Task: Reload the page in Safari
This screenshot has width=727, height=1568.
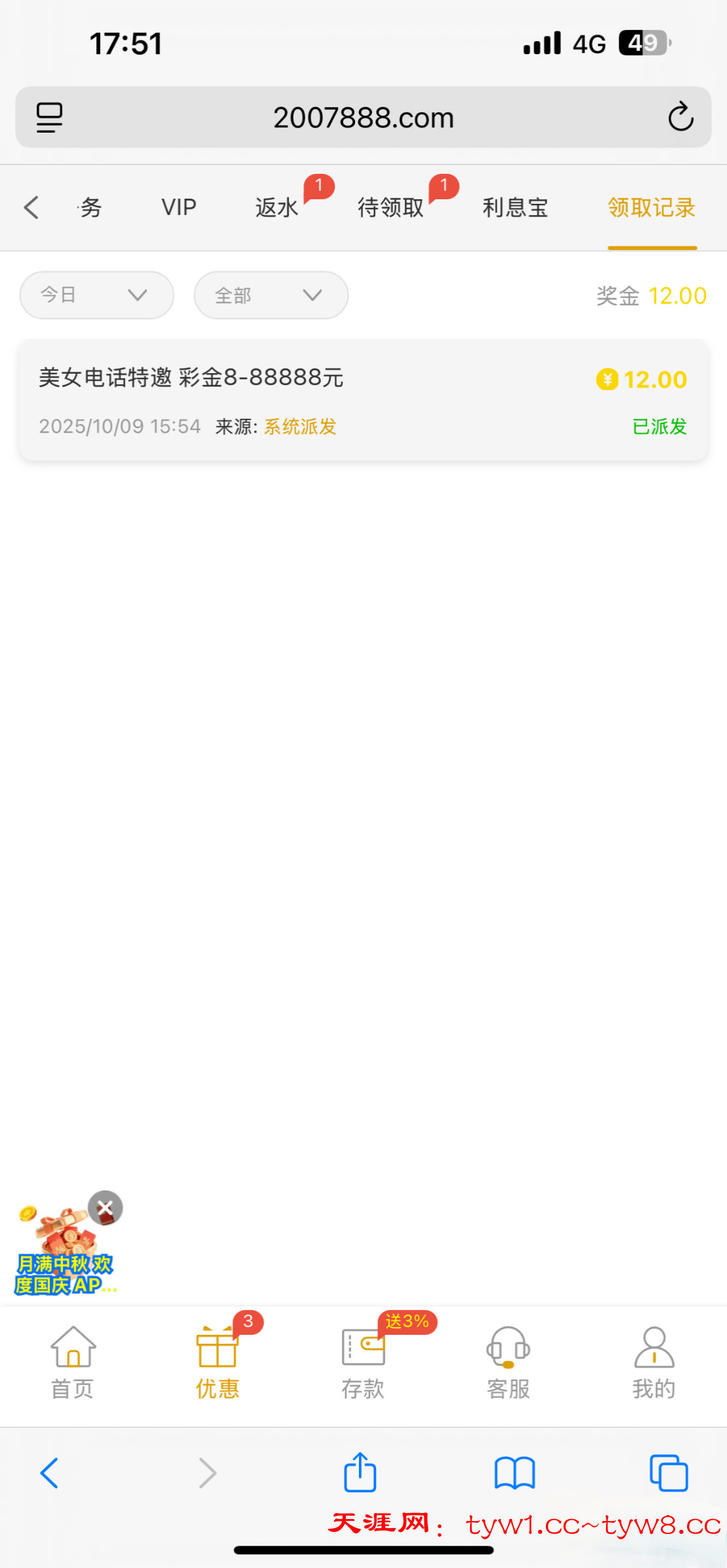Action: pyautogui.click(x=680, y=118)
